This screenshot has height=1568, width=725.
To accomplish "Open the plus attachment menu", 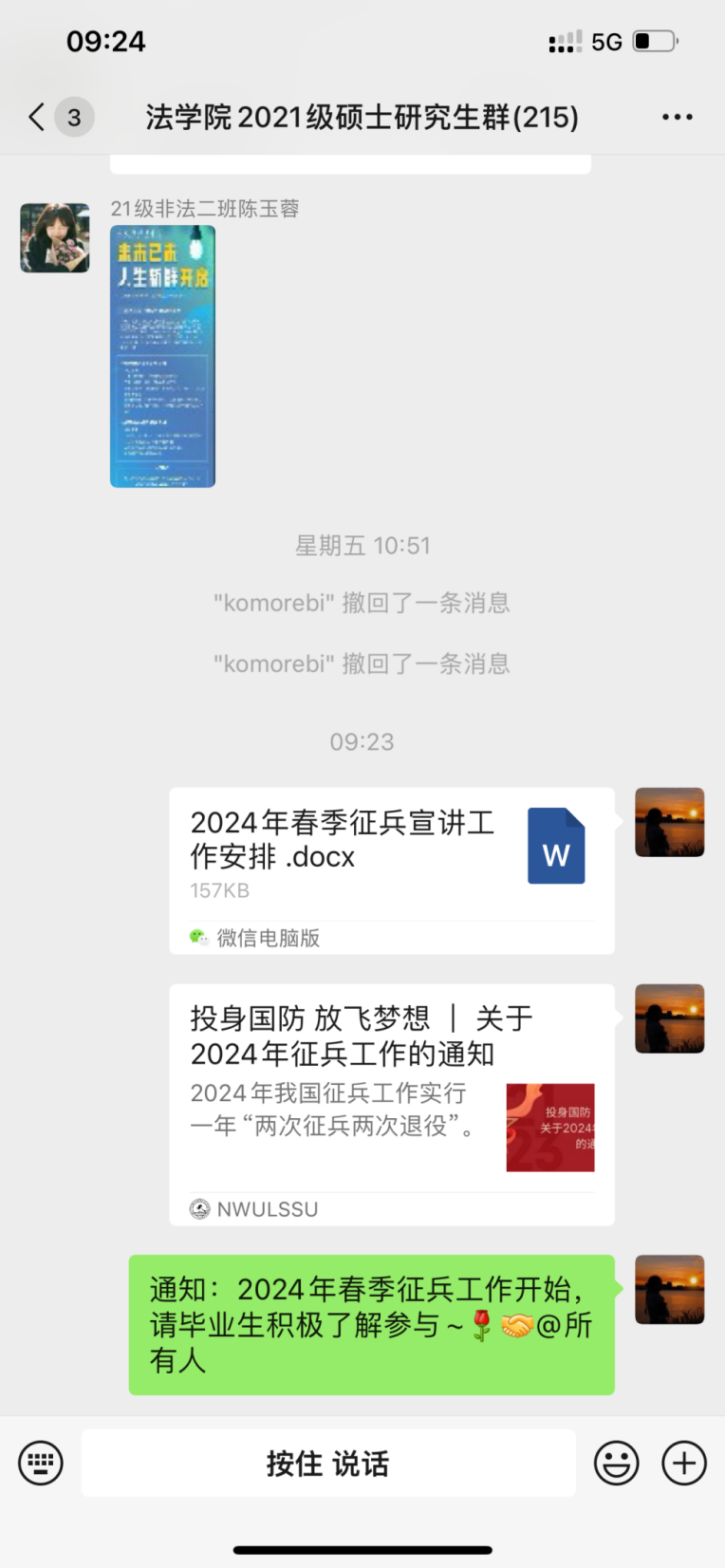I will pyautogui.click(x=684, y=1463).
